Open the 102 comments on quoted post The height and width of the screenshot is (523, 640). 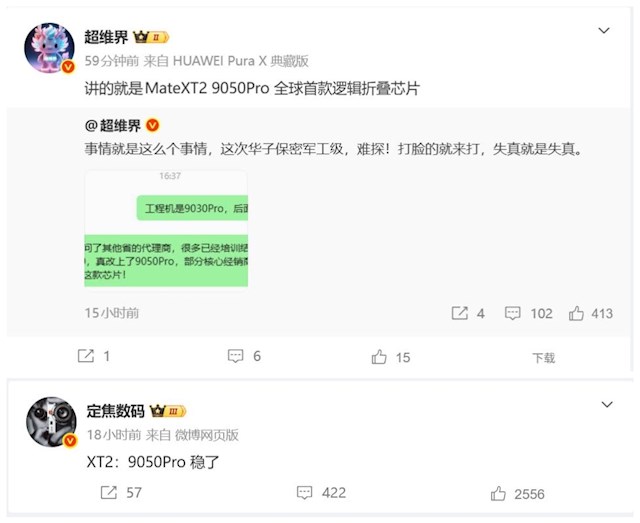click(529, 313)
